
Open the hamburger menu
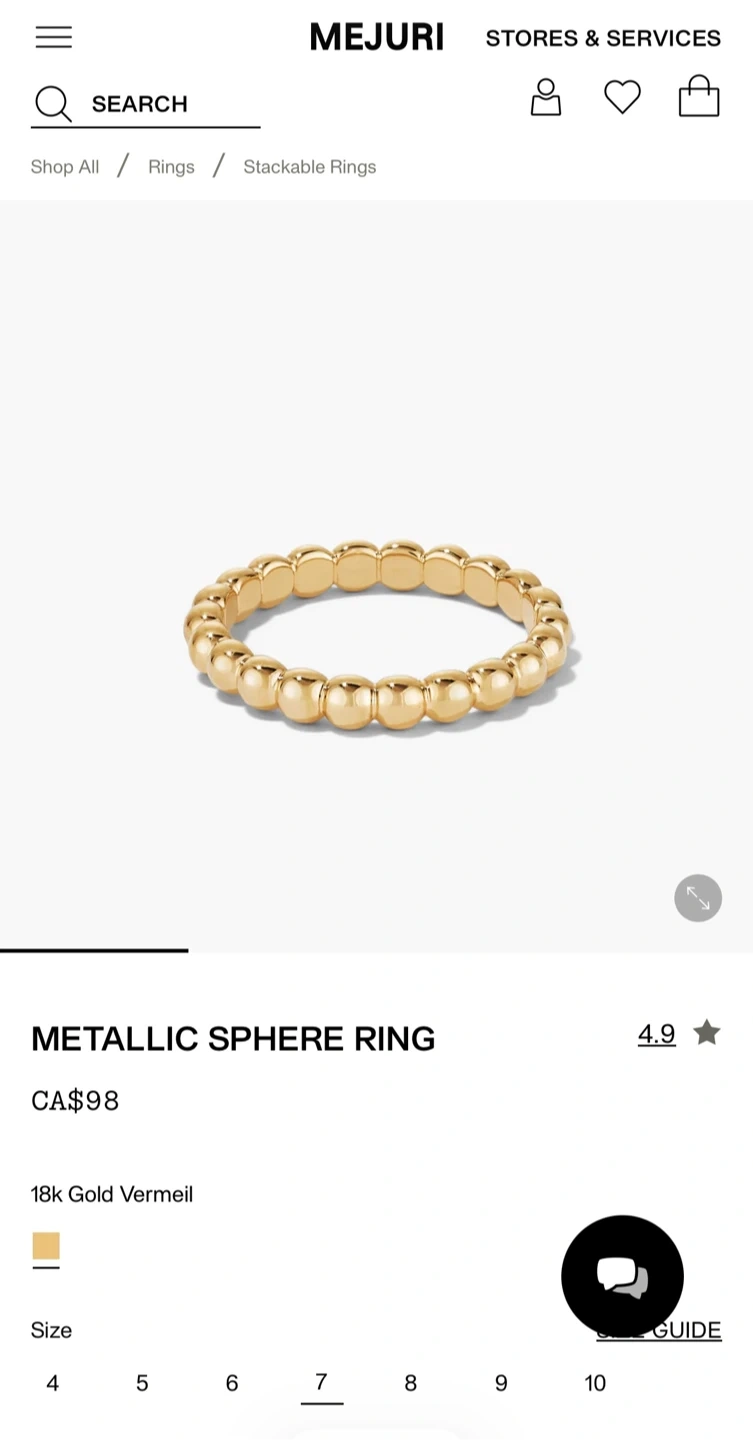(54, 37)
